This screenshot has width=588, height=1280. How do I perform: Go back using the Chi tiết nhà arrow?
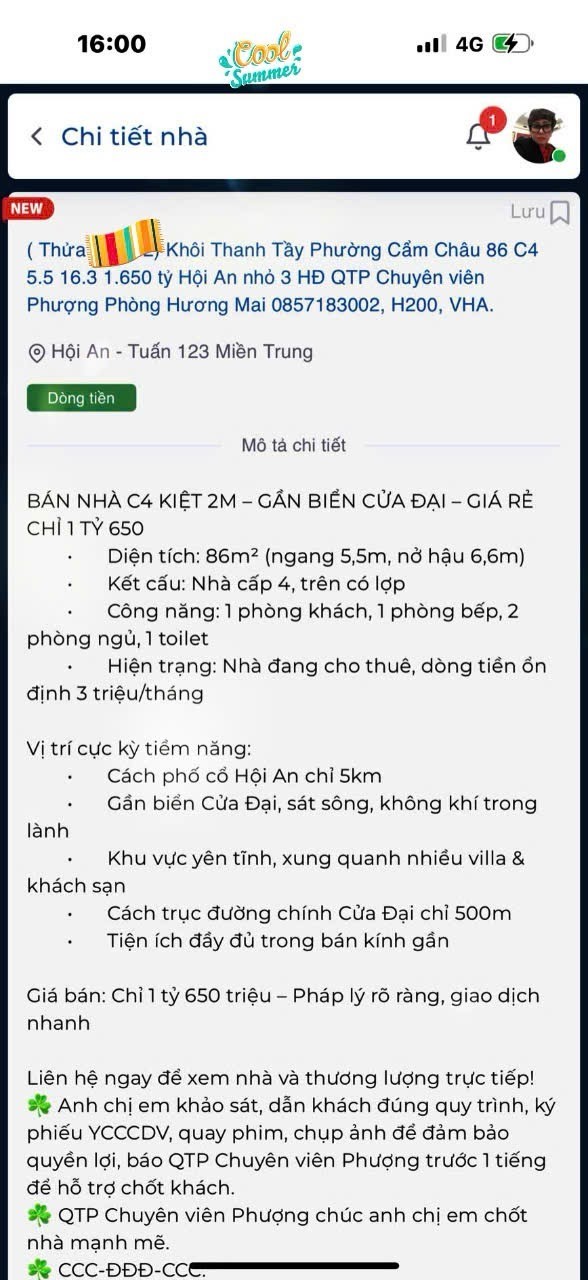coord(37,136)
